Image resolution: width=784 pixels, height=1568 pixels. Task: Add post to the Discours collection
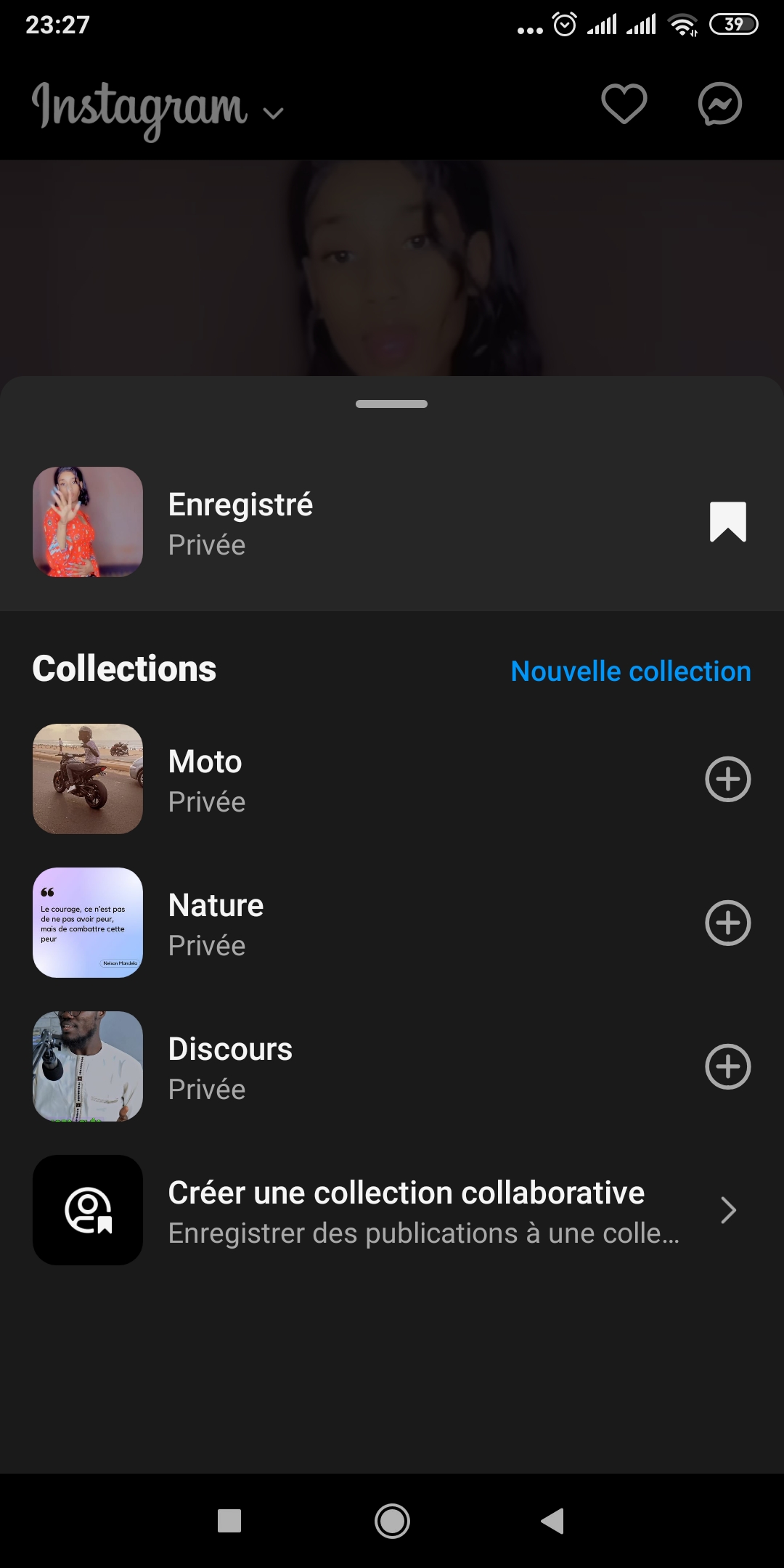click(x=727, y=1067)
